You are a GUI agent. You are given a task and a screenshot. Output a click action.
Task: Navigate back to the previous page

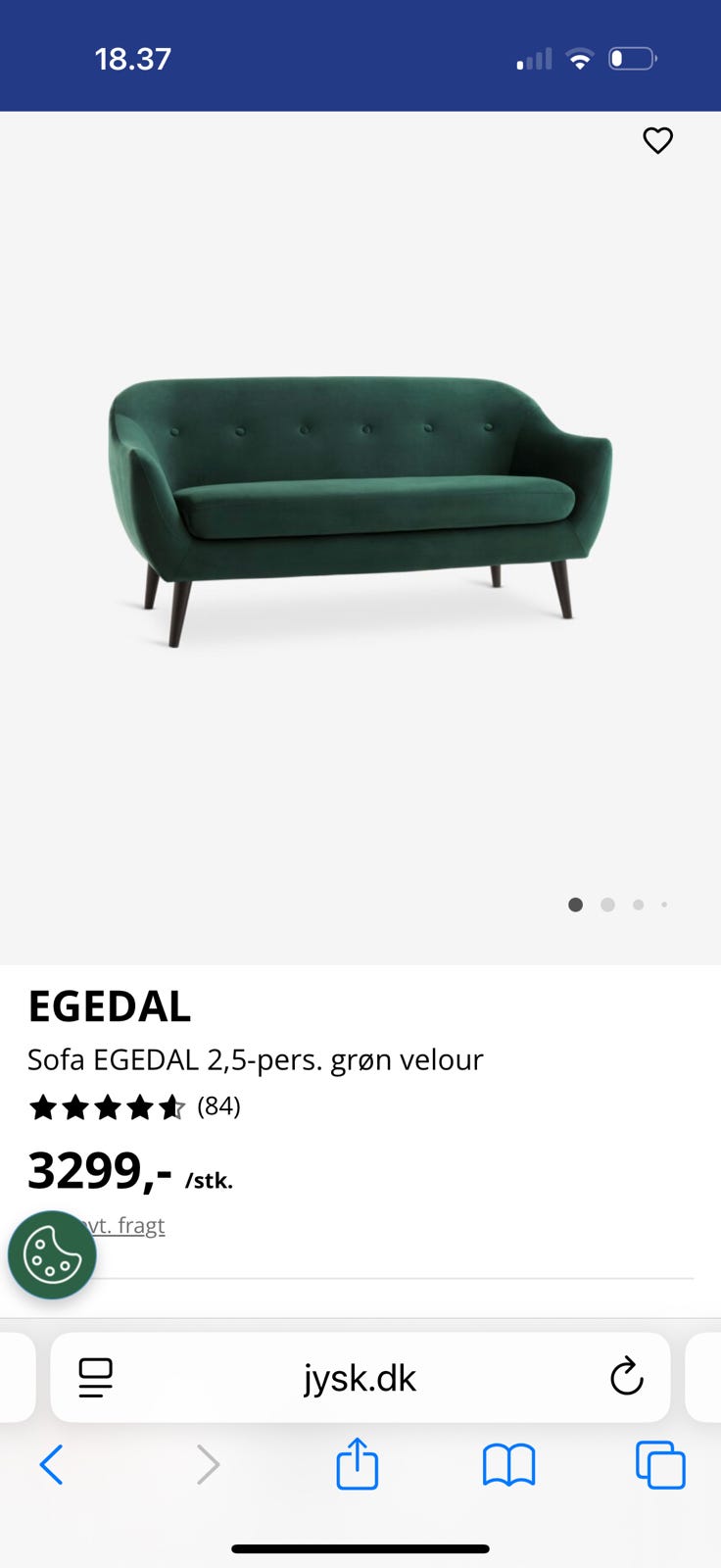[x=51, y=1465]
